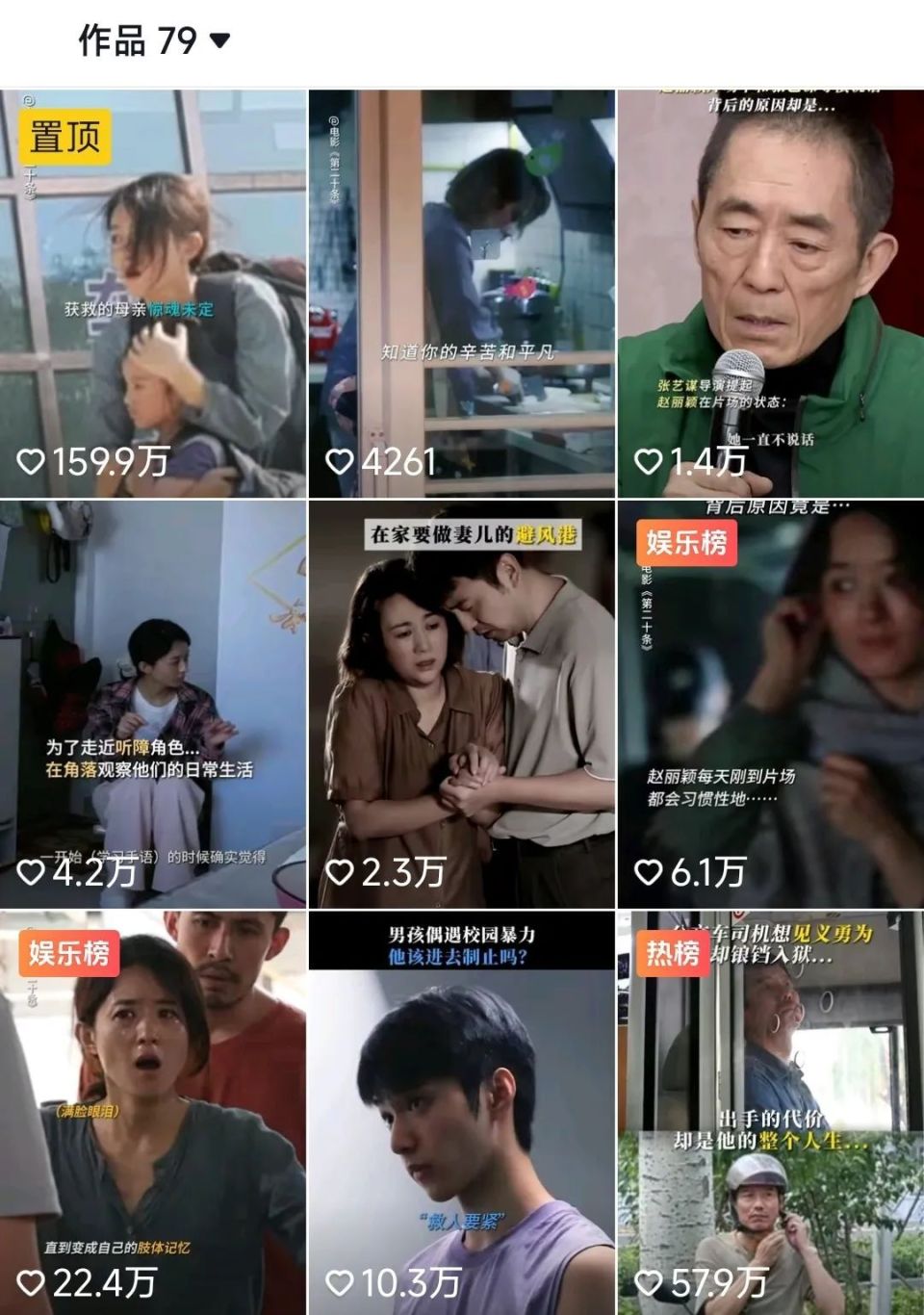Open the 听障角色 video with 4.2万 likes

(x=153, y=704)
